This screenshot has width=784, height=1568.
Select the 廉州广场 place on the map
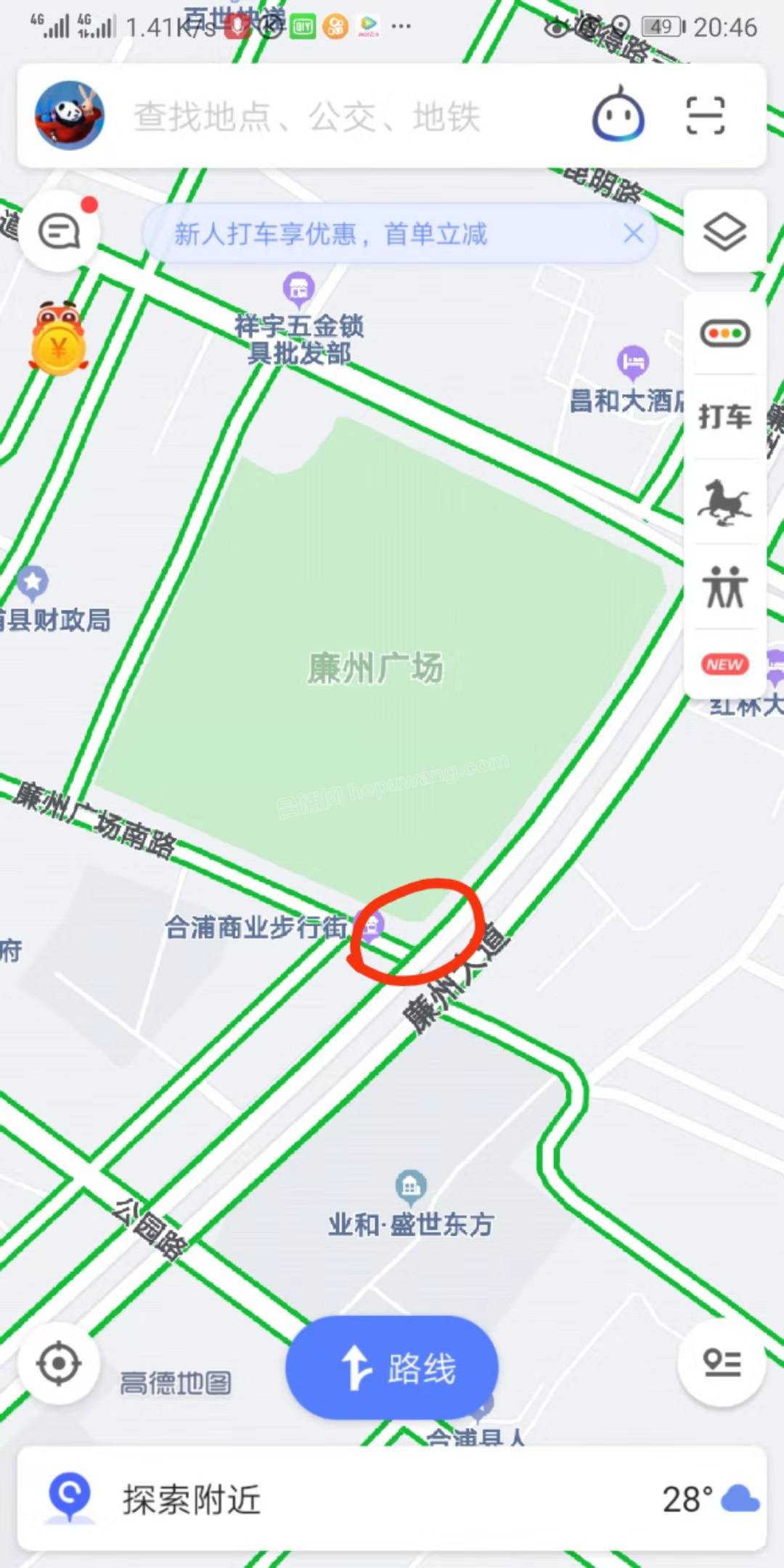[375, 668]
